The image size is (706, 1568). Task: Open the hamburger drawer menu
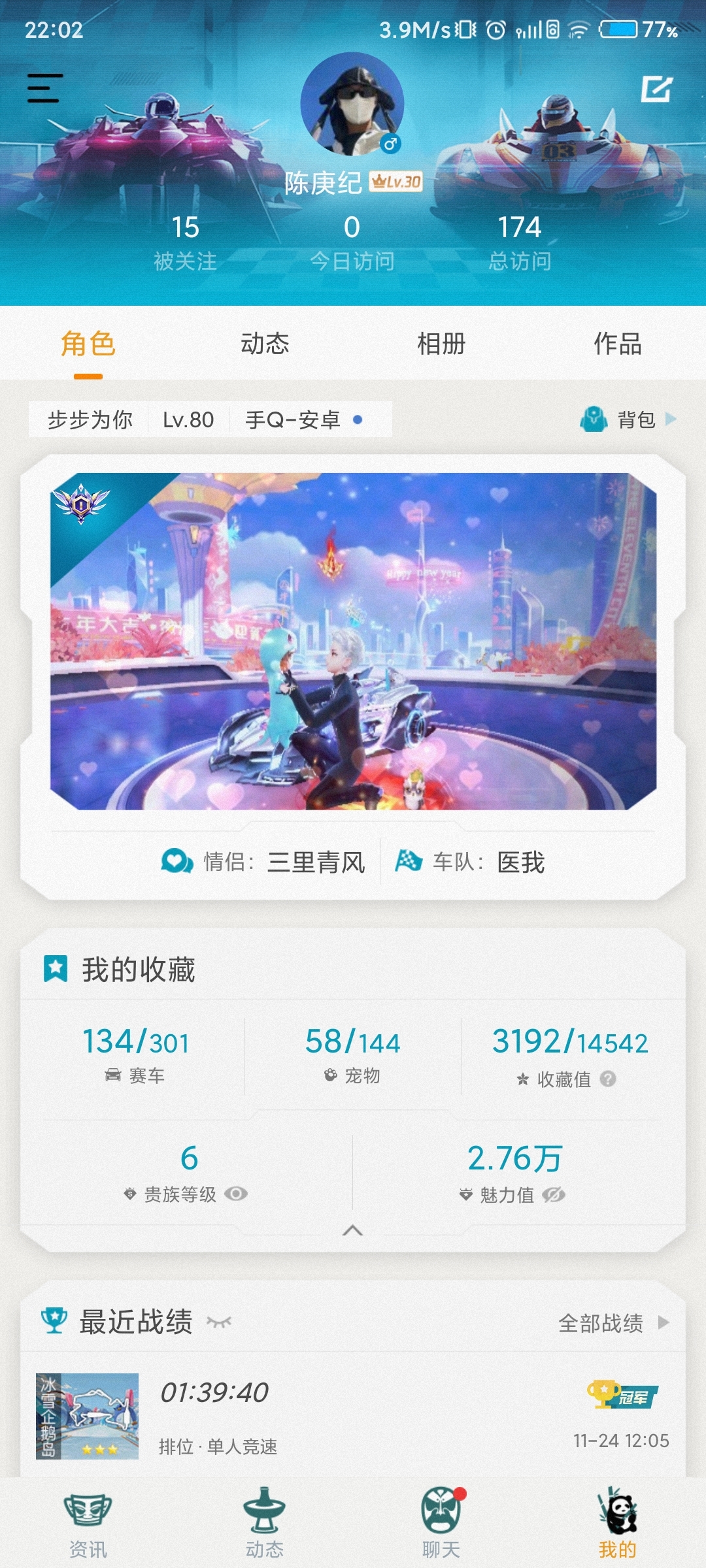coord(44,88)
